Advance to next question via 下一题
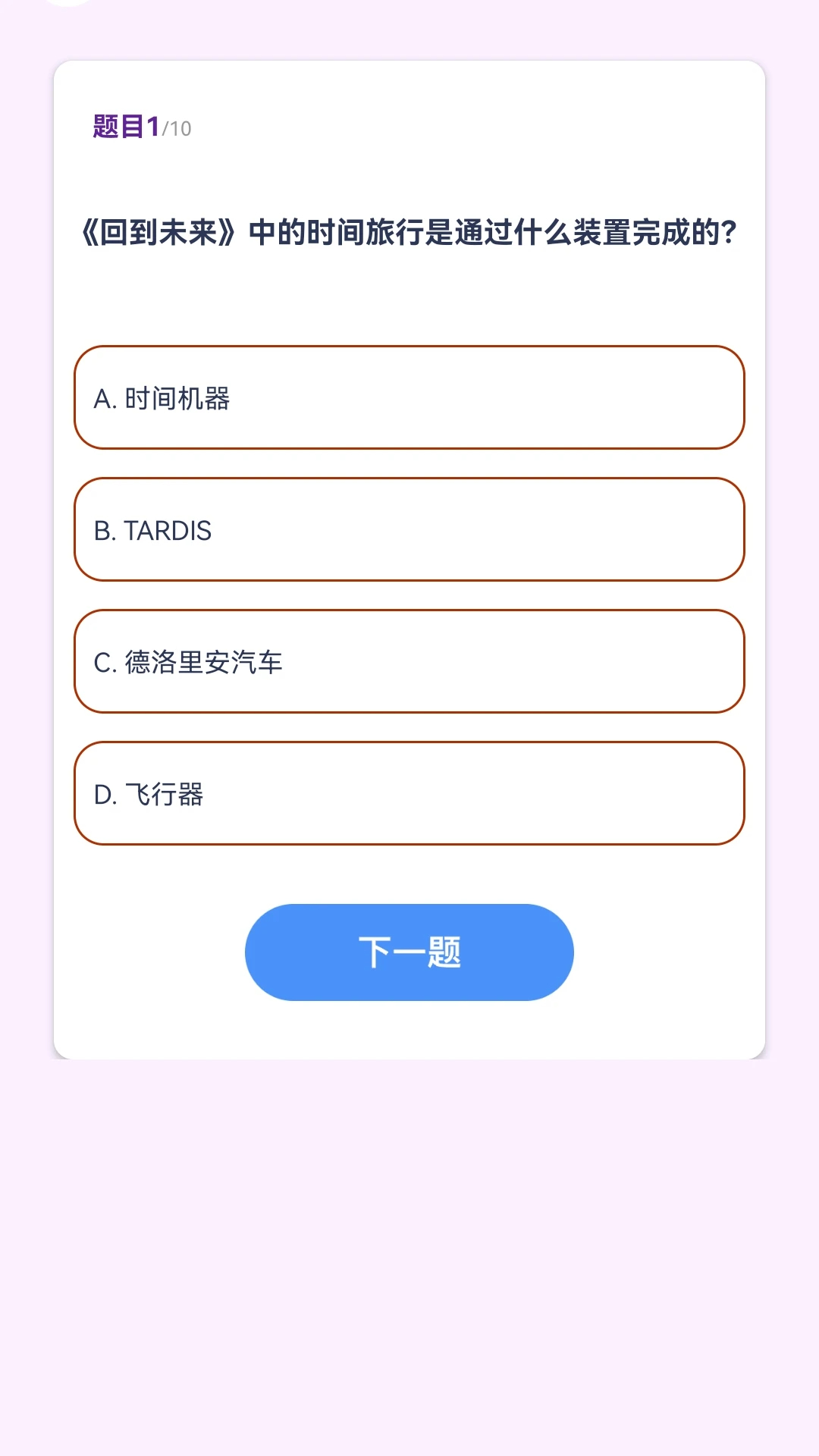This screenshot has height=1456, width=819. (x=409, y=952)
